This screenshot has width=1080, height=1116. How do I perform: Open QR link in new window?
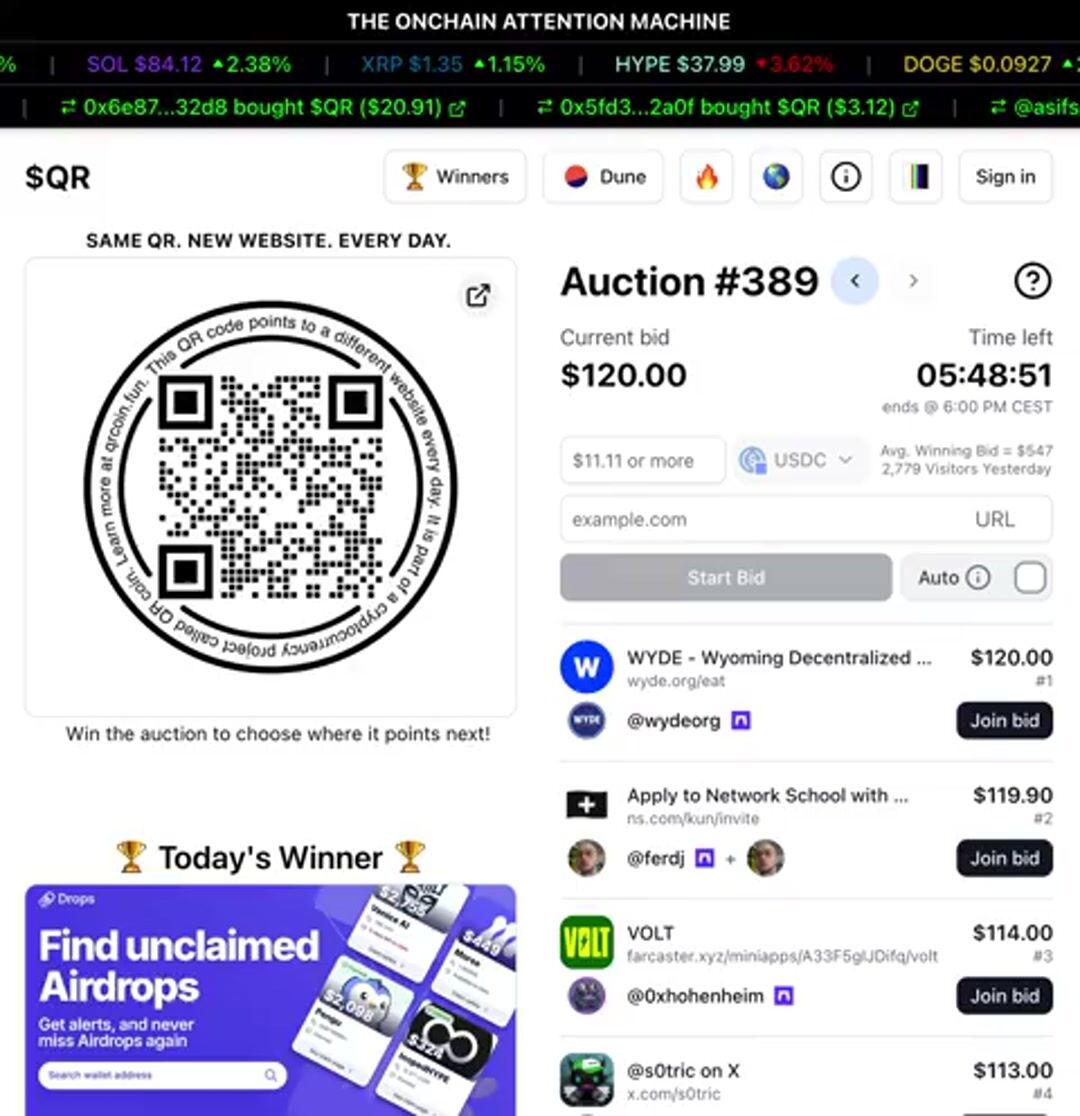click(x=478, y=295)
